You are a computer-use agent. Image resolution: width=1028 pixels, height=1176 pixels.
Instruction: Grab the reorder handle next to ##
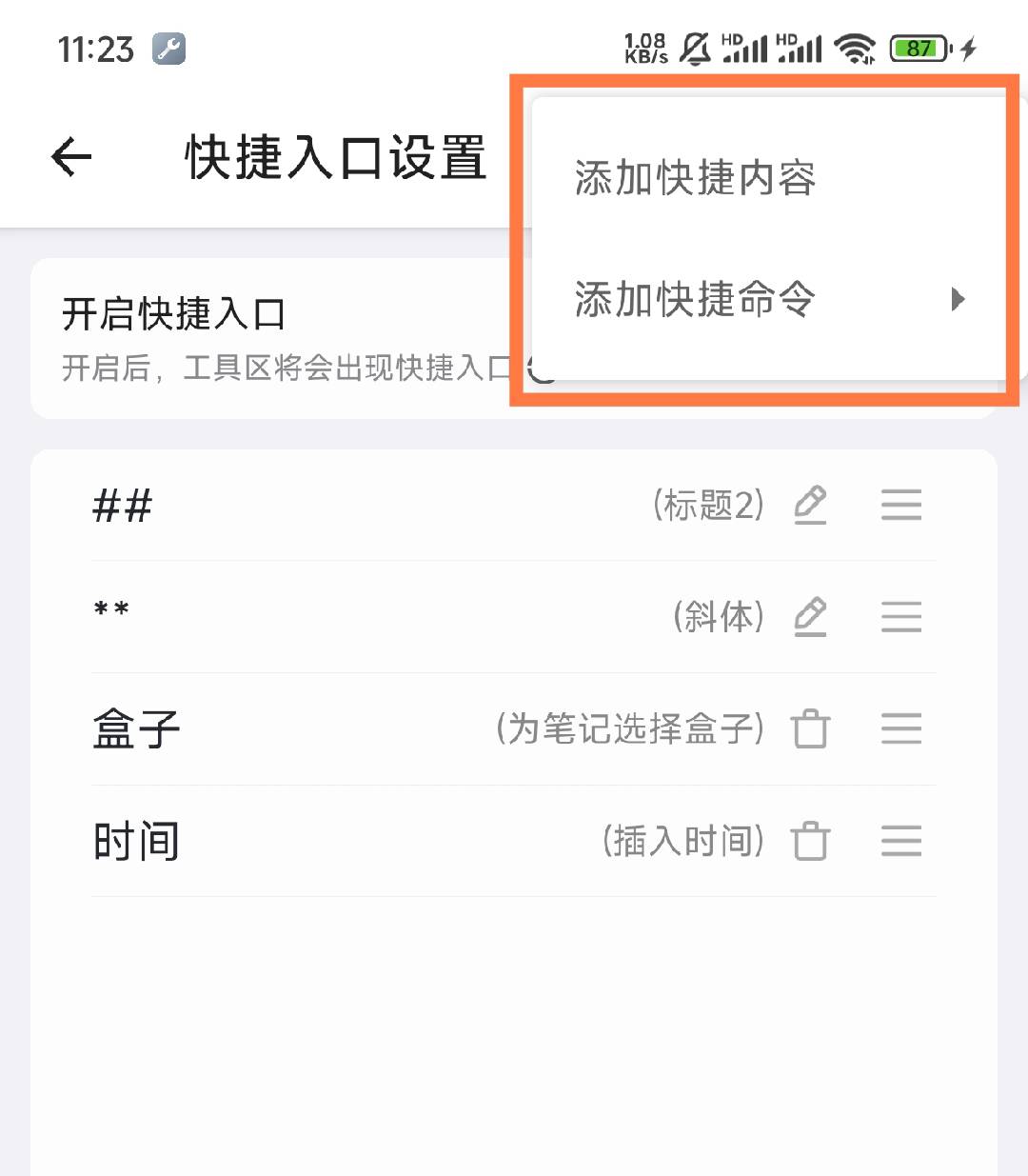click(900, 506)
